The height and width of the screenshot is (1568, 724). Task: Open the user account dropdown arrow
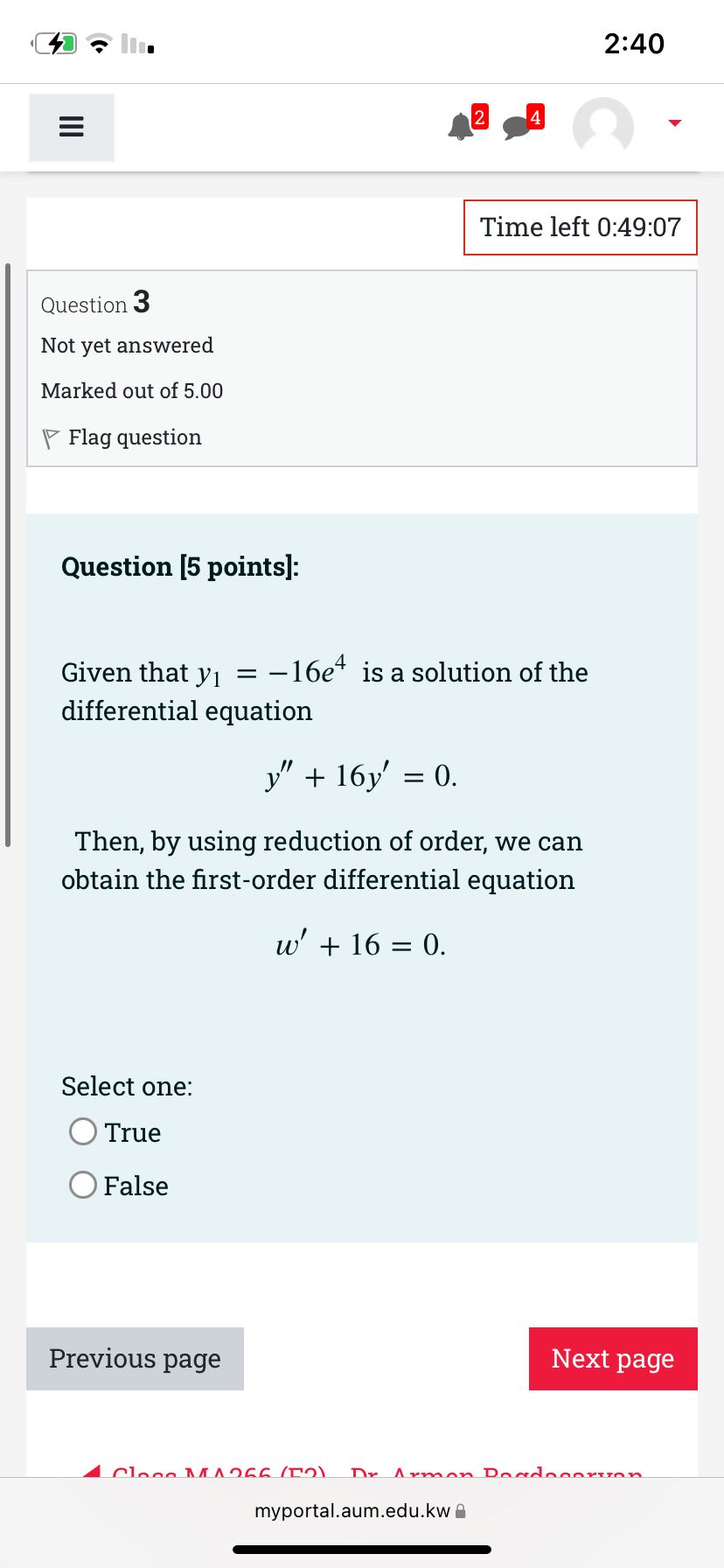[x=673, y=123]
